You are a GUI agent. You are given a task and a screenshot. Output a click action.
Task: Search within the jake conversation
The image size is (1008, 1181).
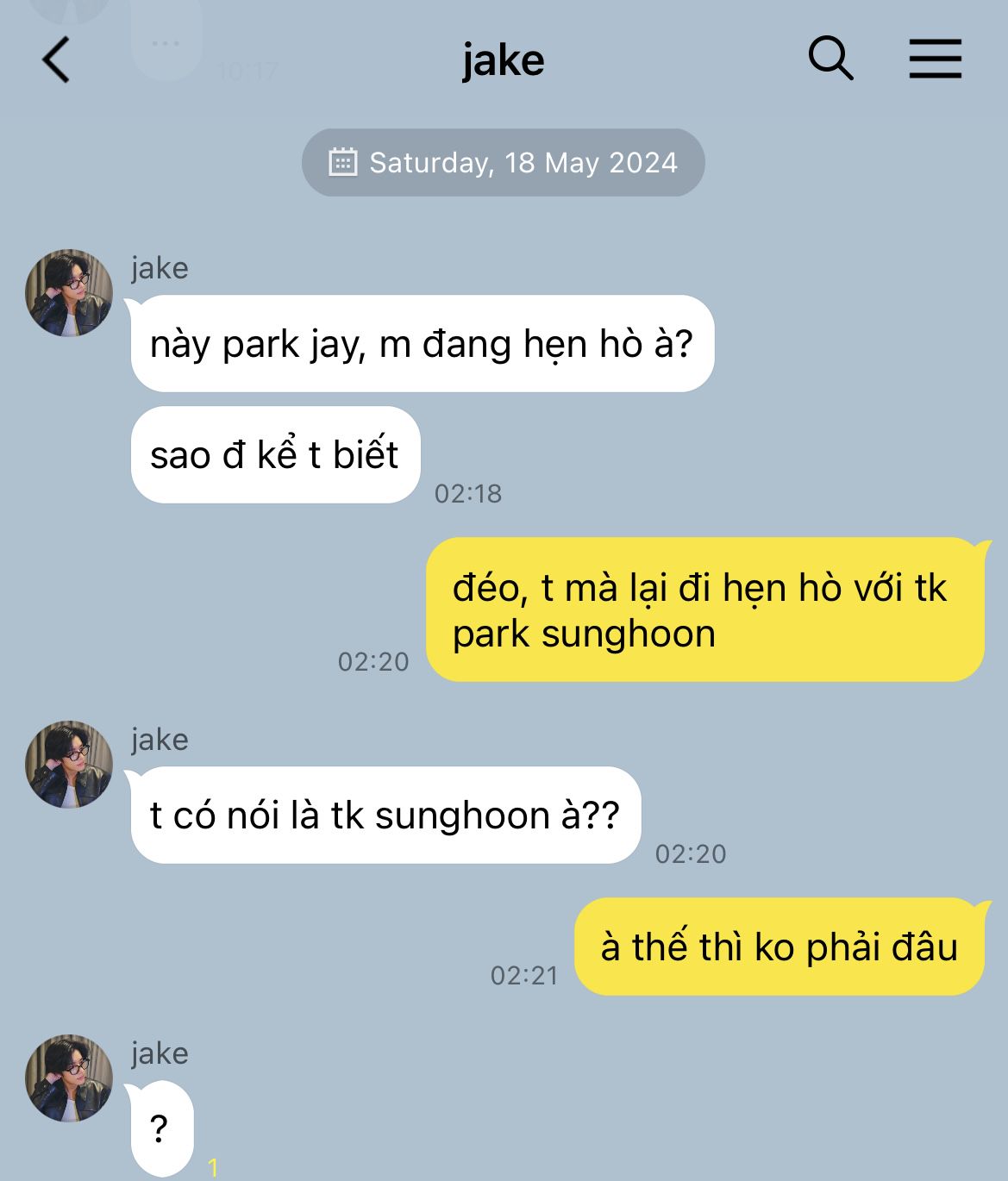coord(830,59)
